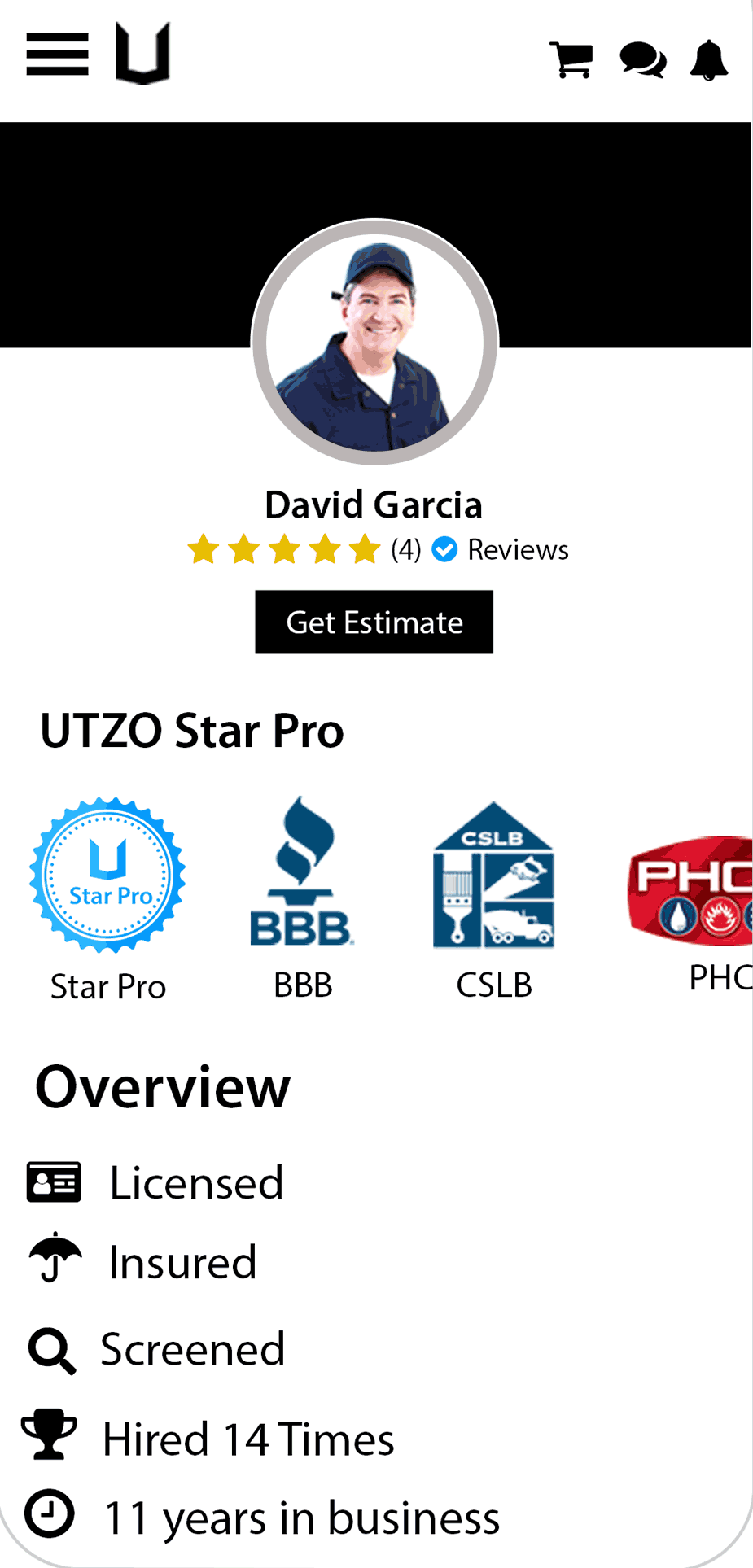Go to the UTZO home logo

click(x=142, y=53)
